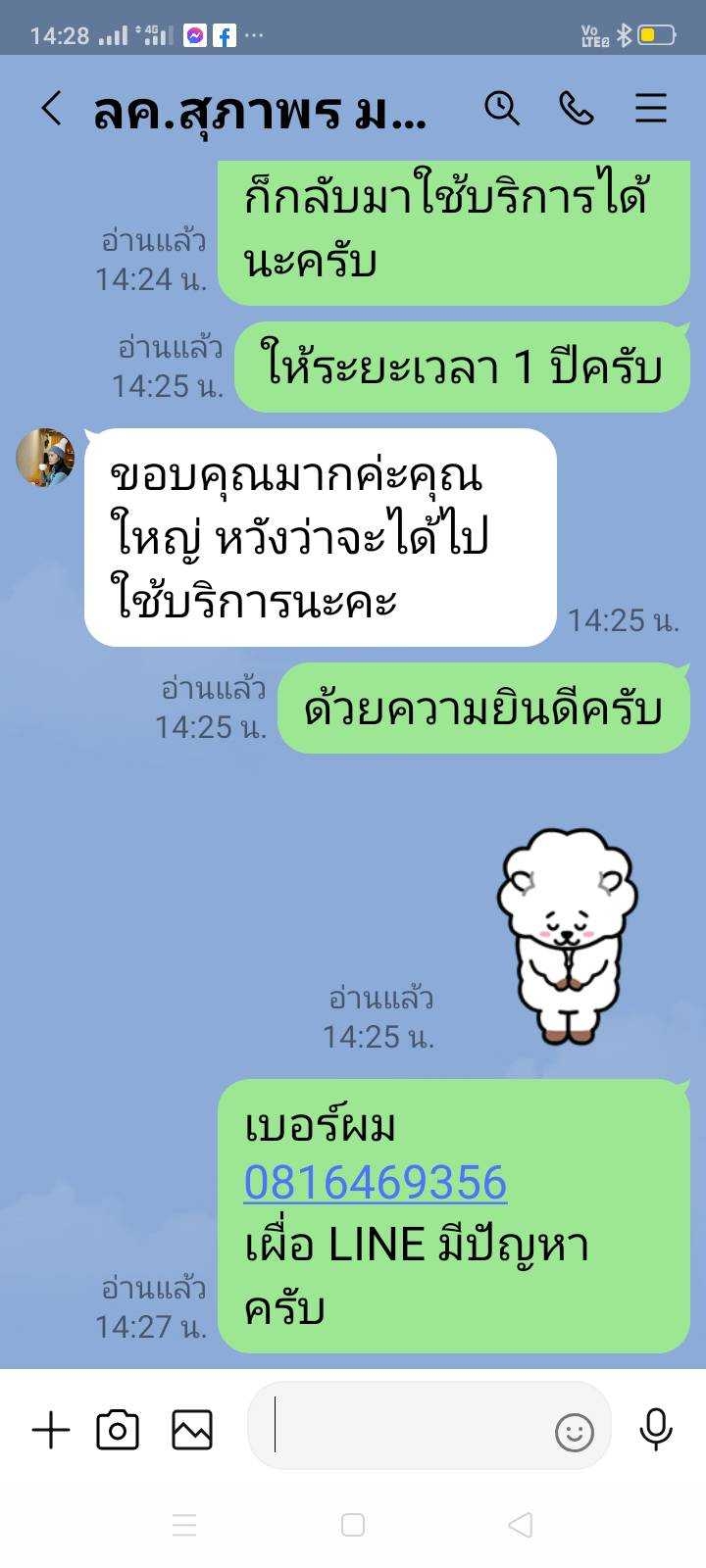Record a voice message with microphone
This screenshot has height=1568, width=706.
tap(655, 1429)
